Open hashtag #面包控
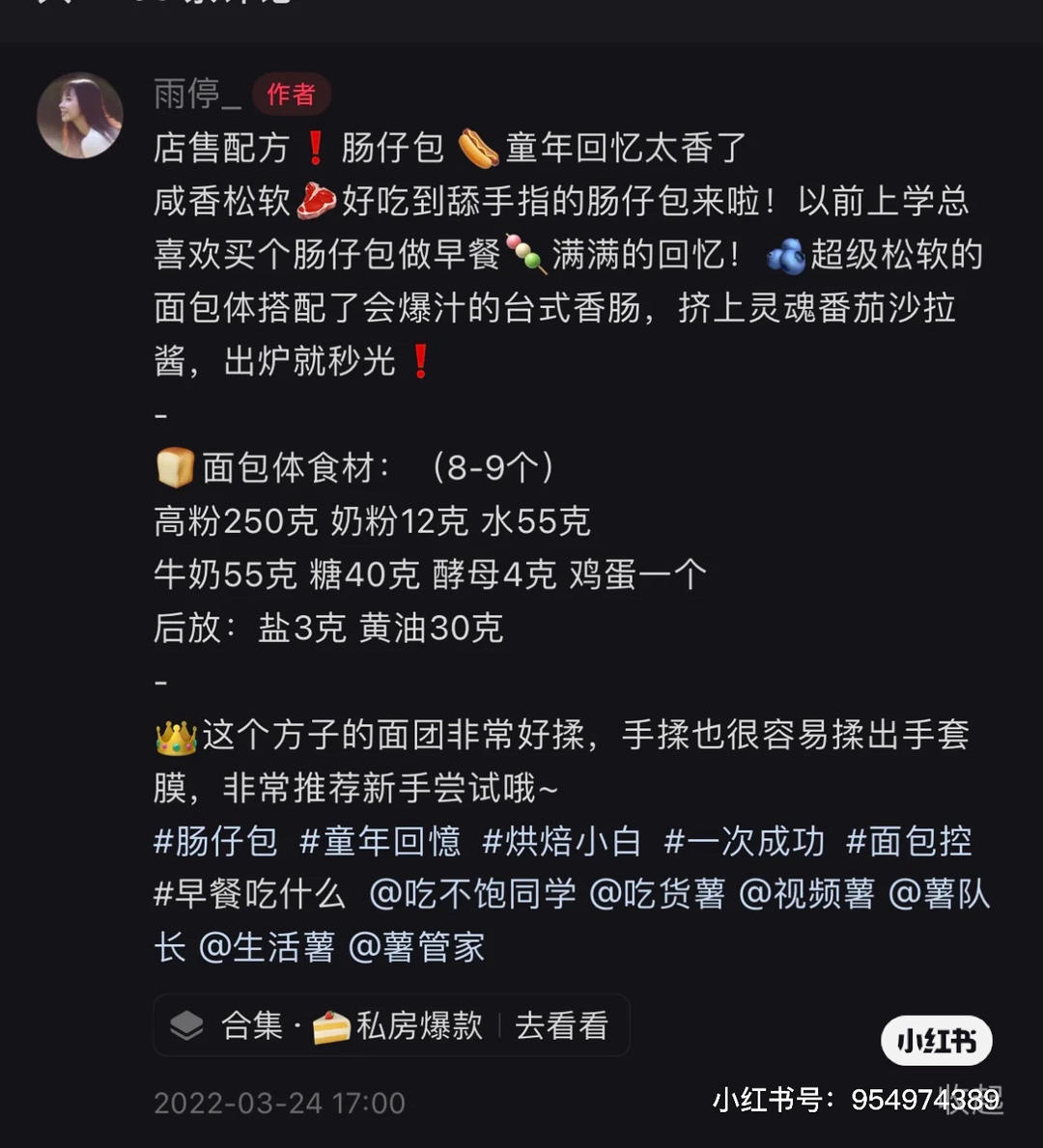Image resolution: width=1043 pixels, height=1148 pixels. tap(909, 842)
